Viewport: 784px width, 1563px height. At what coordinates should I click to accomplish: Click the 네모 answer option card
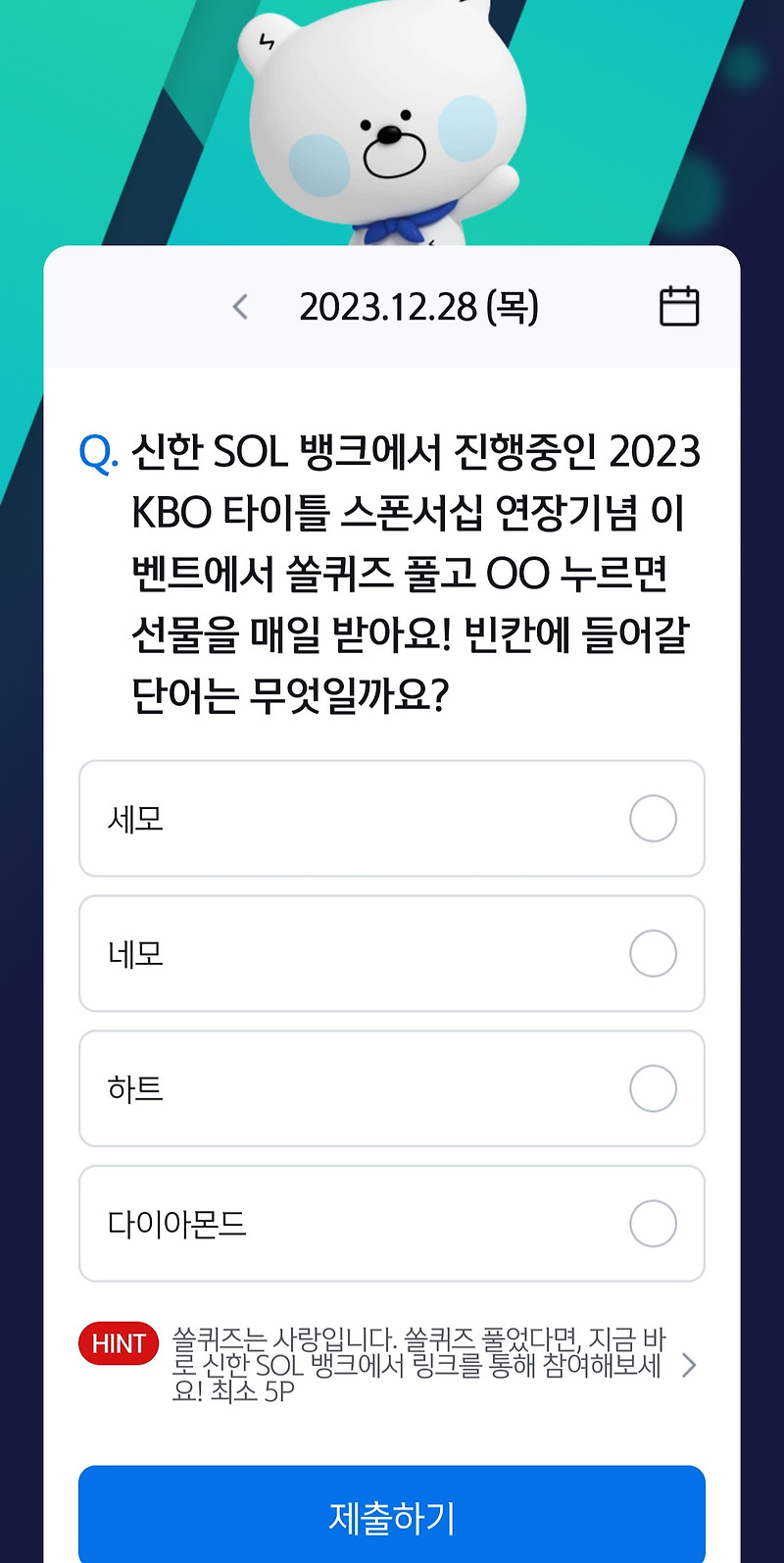pyautogui.click(x=392, y=953)
